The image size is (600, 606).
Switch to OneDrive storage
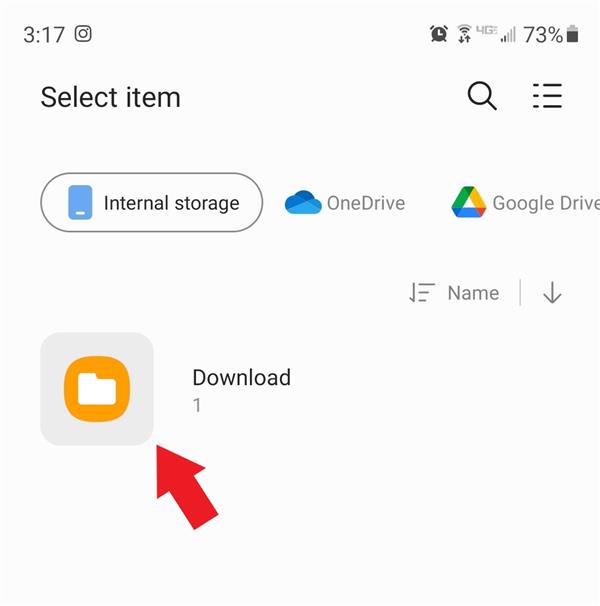[x=345, y=203]
